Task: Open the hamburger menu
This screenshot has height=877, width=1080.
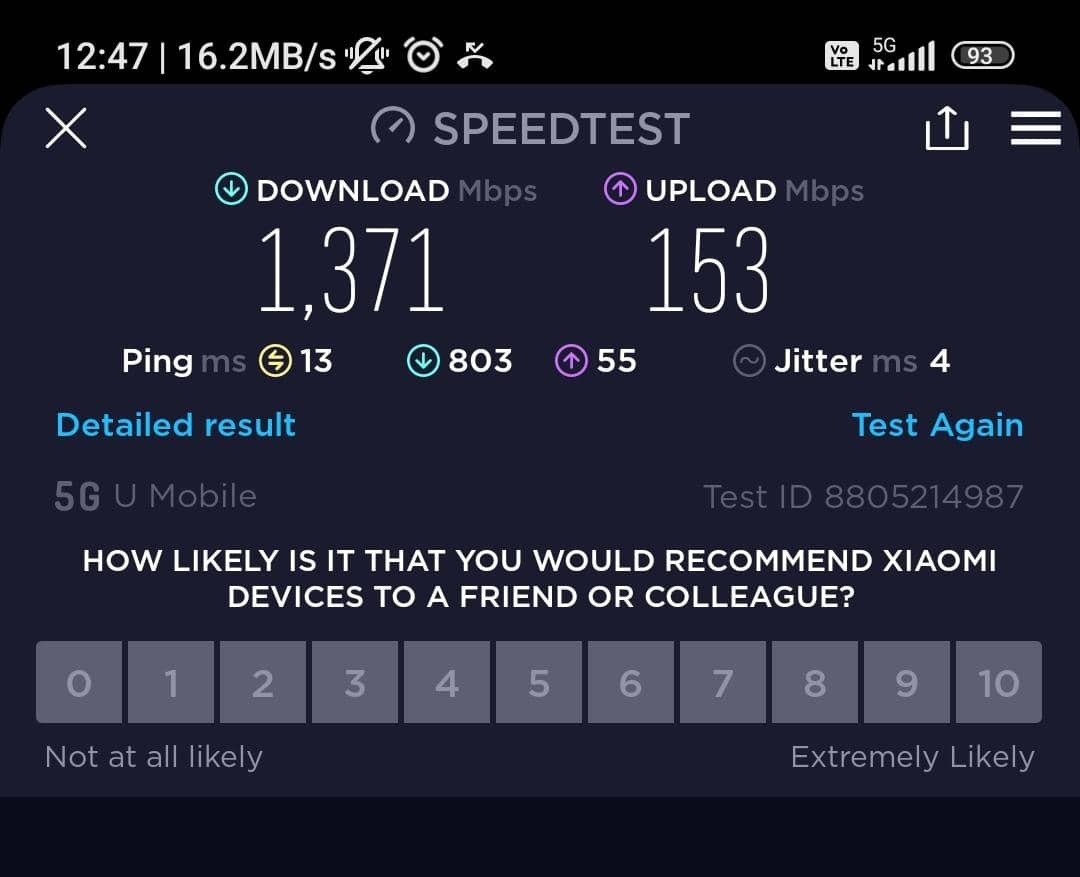Action: tap(1035, 129)
